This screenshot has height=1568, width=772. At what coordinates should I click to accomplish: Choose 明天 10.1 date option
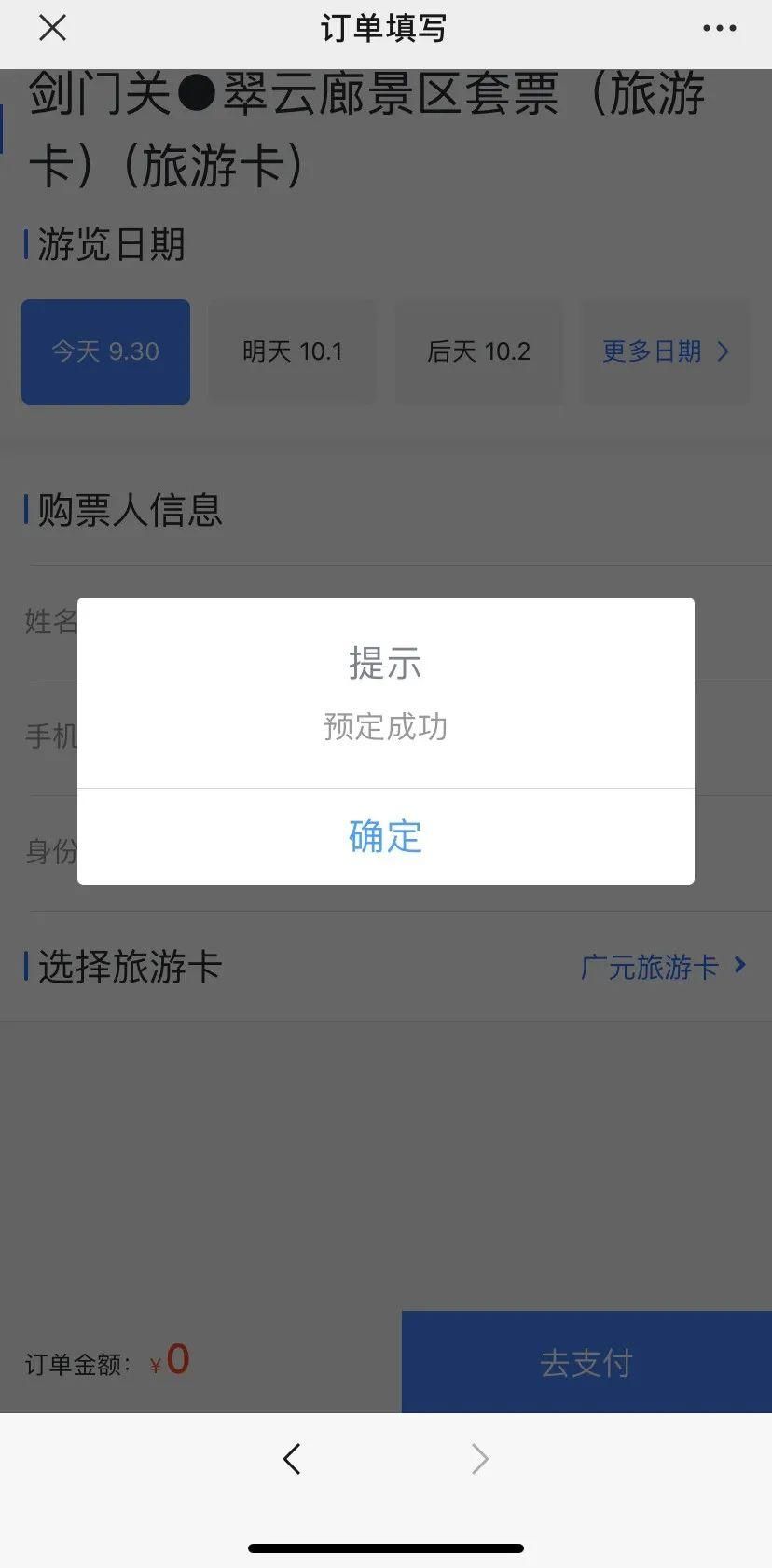click(292, 351)
